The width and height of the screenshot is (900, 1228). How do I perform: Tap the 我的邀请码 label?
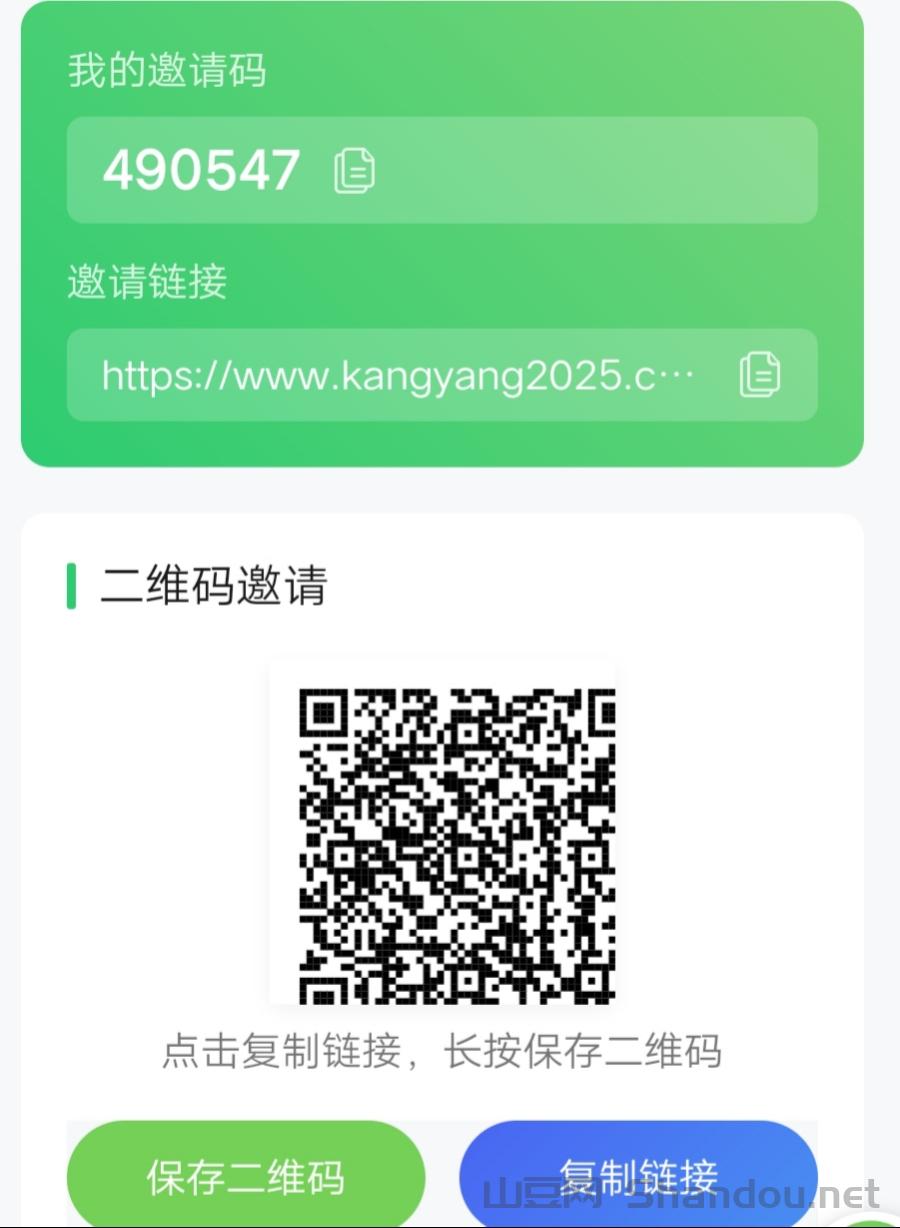(165, 72)
